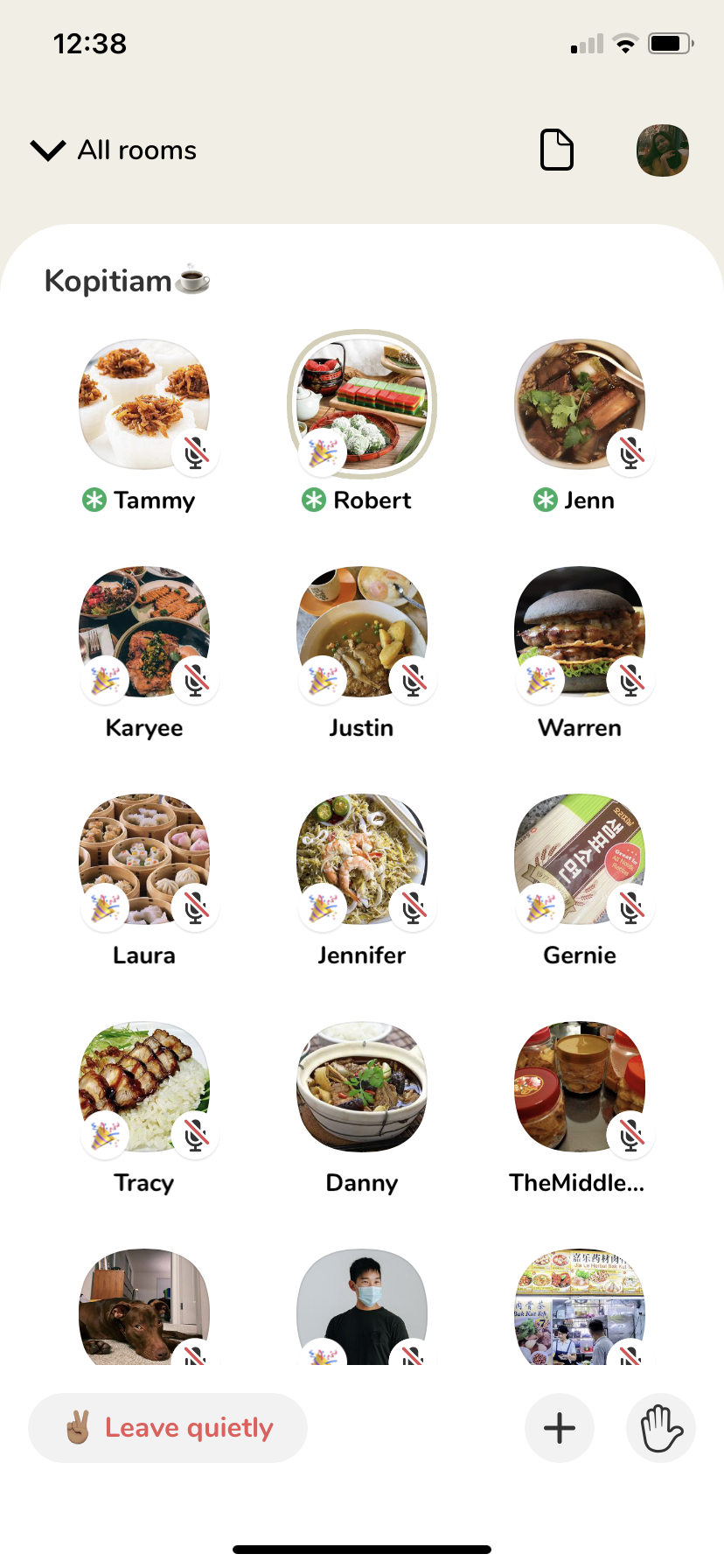Open Jenn's profile
724x1568 pixels.
point(580,404)
